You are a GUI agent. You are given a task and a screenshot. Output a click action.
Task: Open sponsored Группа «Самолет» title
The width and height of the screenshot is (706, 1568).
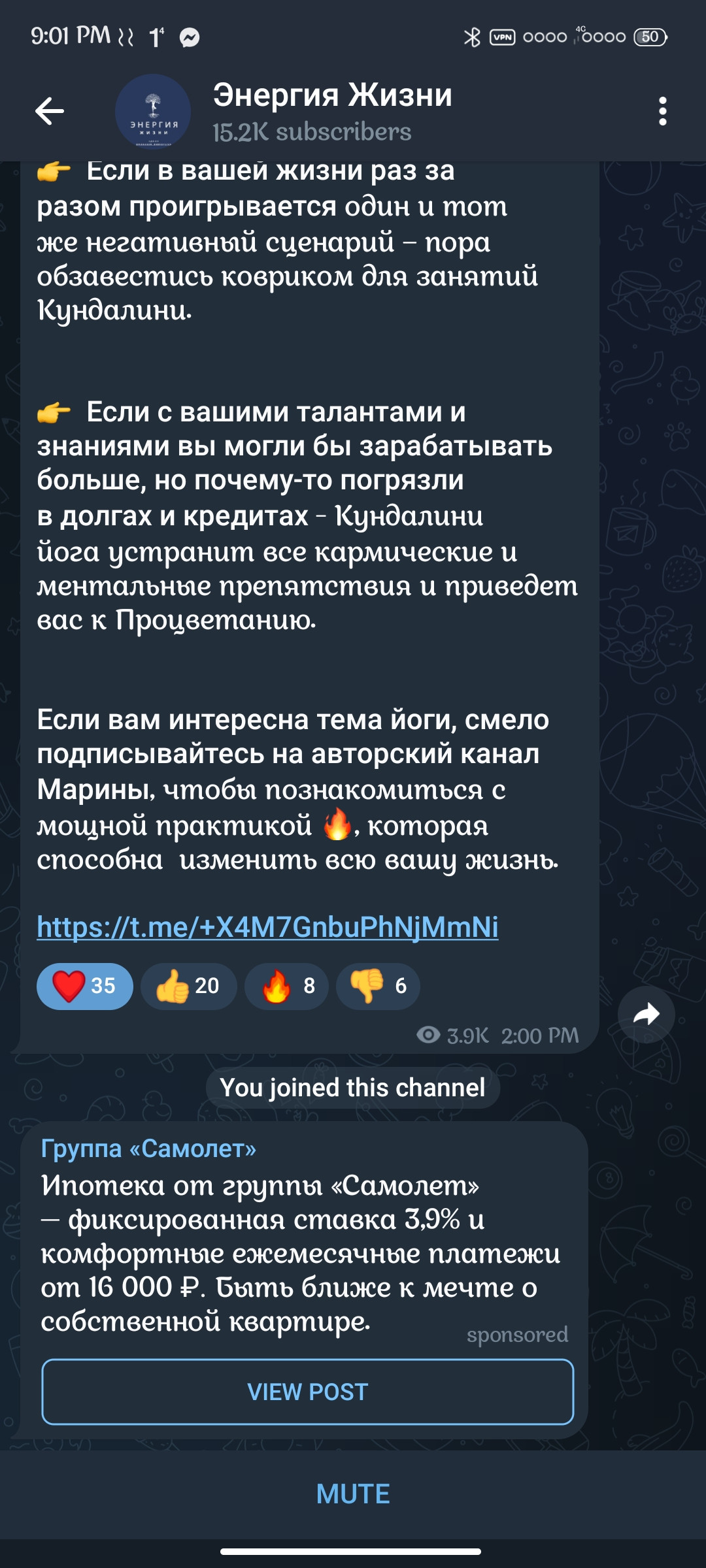click(148, 1148)
